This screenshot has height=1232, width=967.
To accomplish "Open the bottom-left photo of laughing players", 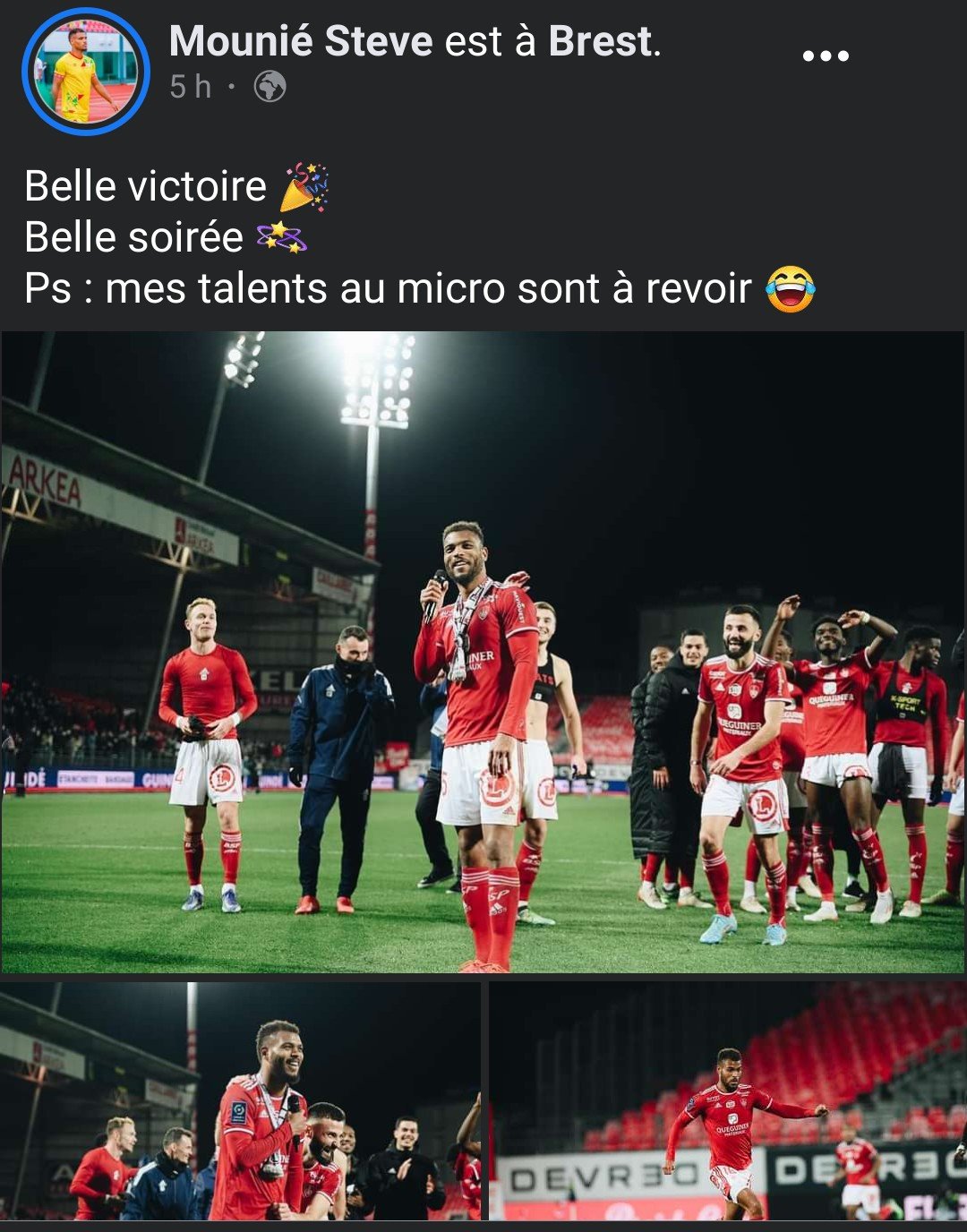I will 241,1101.
